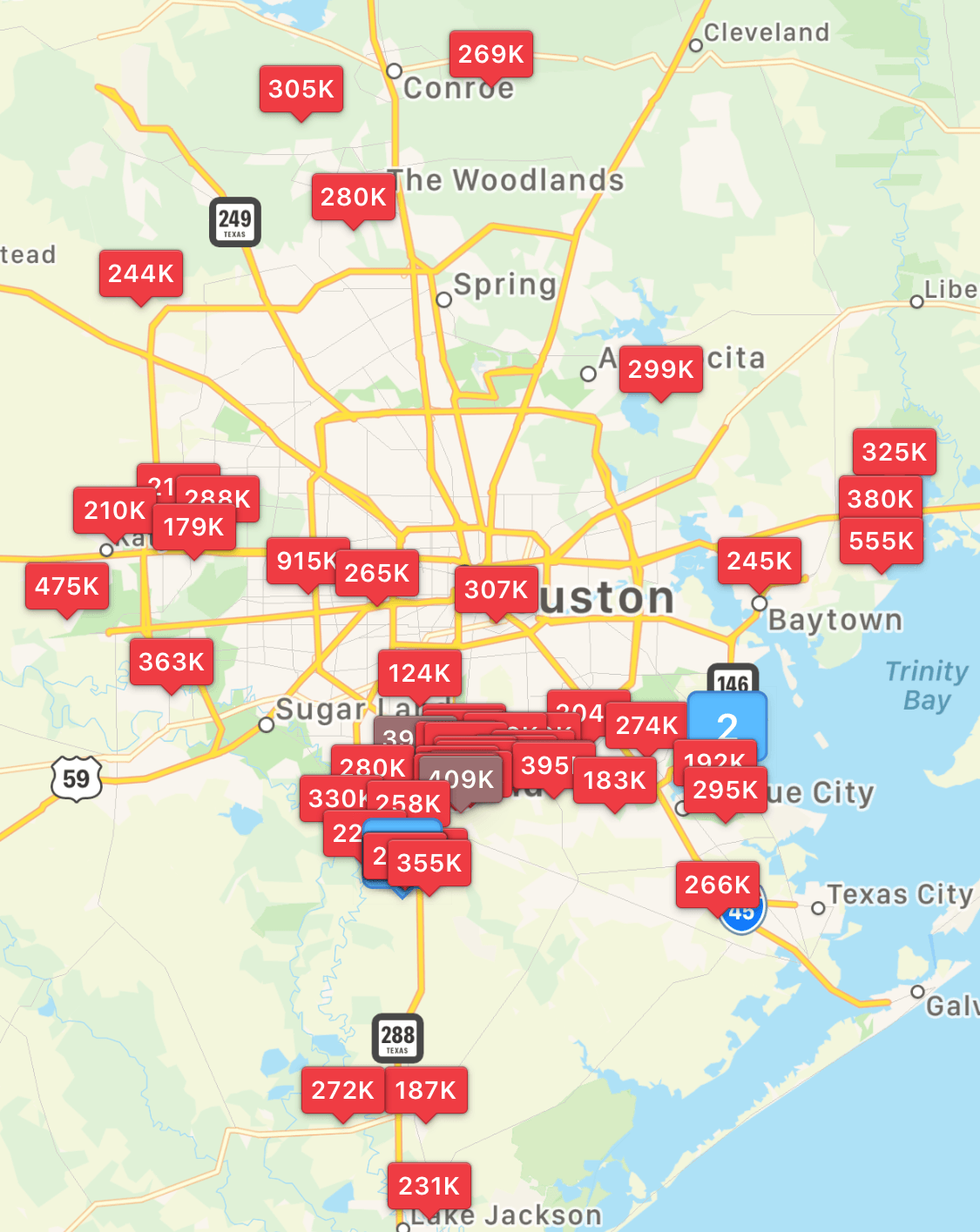The height and width of the screenshot is (1232, 980).
Task: Tap the 231K pin near Lake Jackson
Action: [429, 1186]
